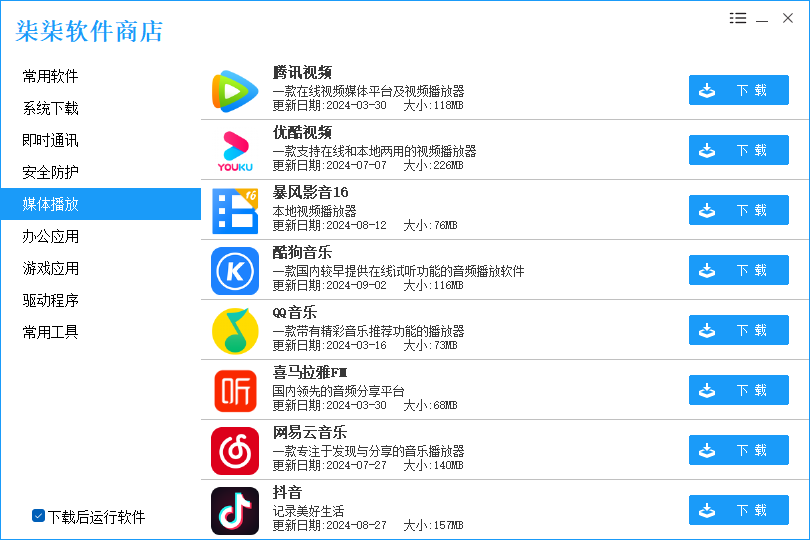Screen dimensions: 810x540
Task: Open the 办公应用 category
Action: point(50,236)
